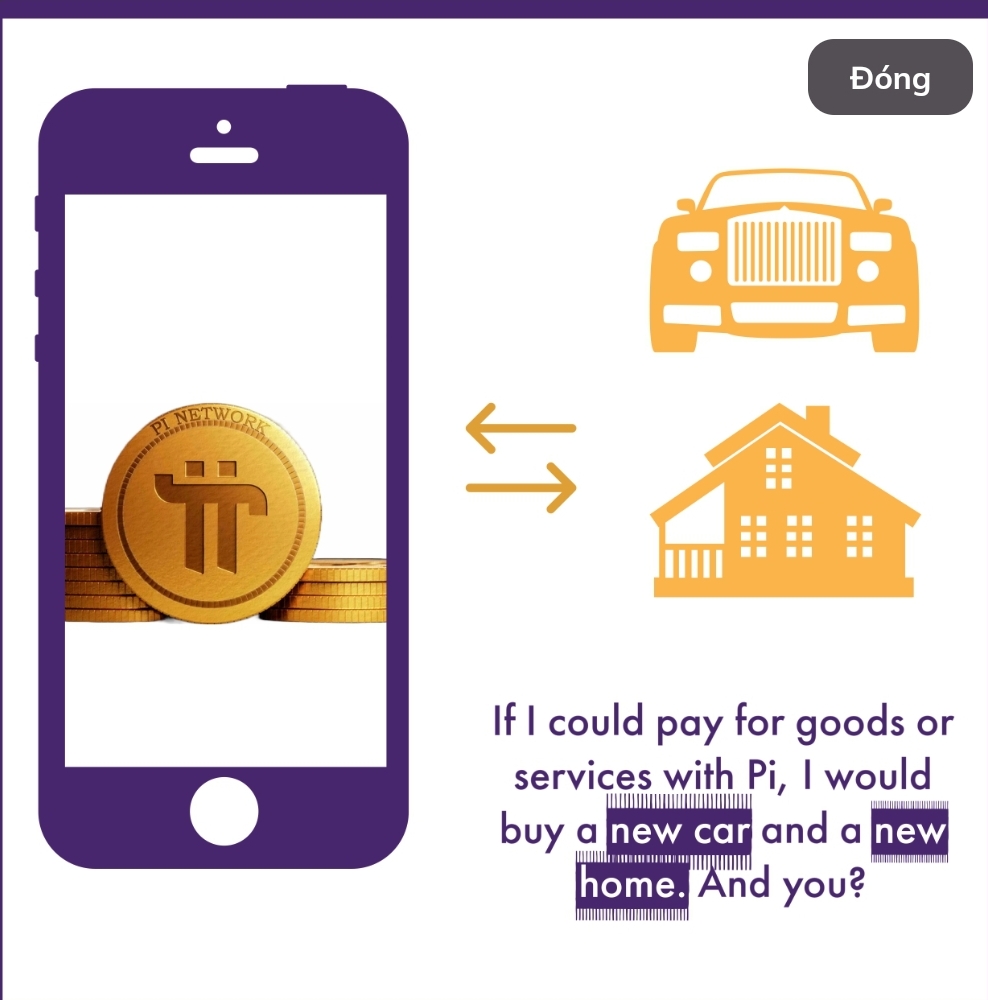Dismiss the overlay with the Đóng button

[x=890, y=78]
